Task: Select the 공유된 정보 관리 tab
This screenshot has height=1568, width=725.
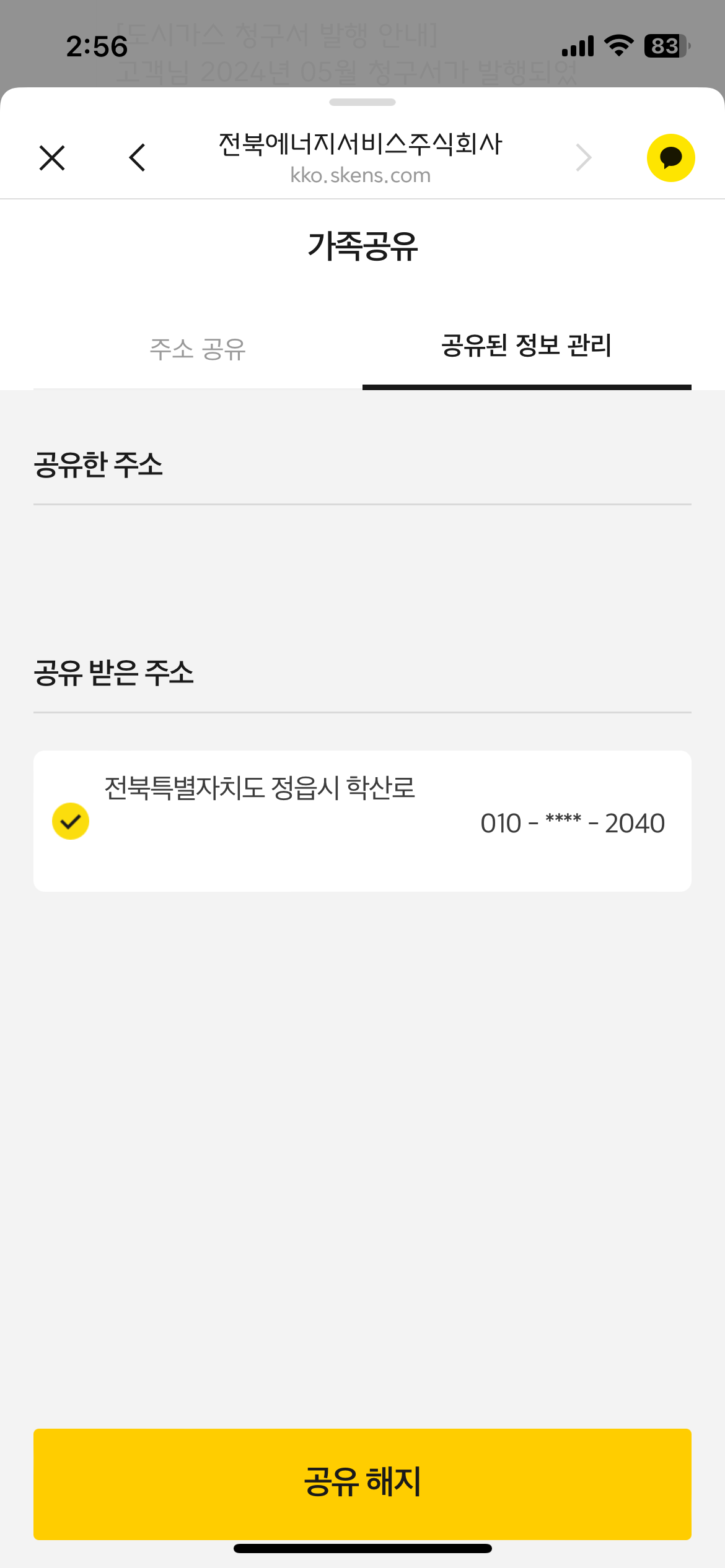Action: 526,346
